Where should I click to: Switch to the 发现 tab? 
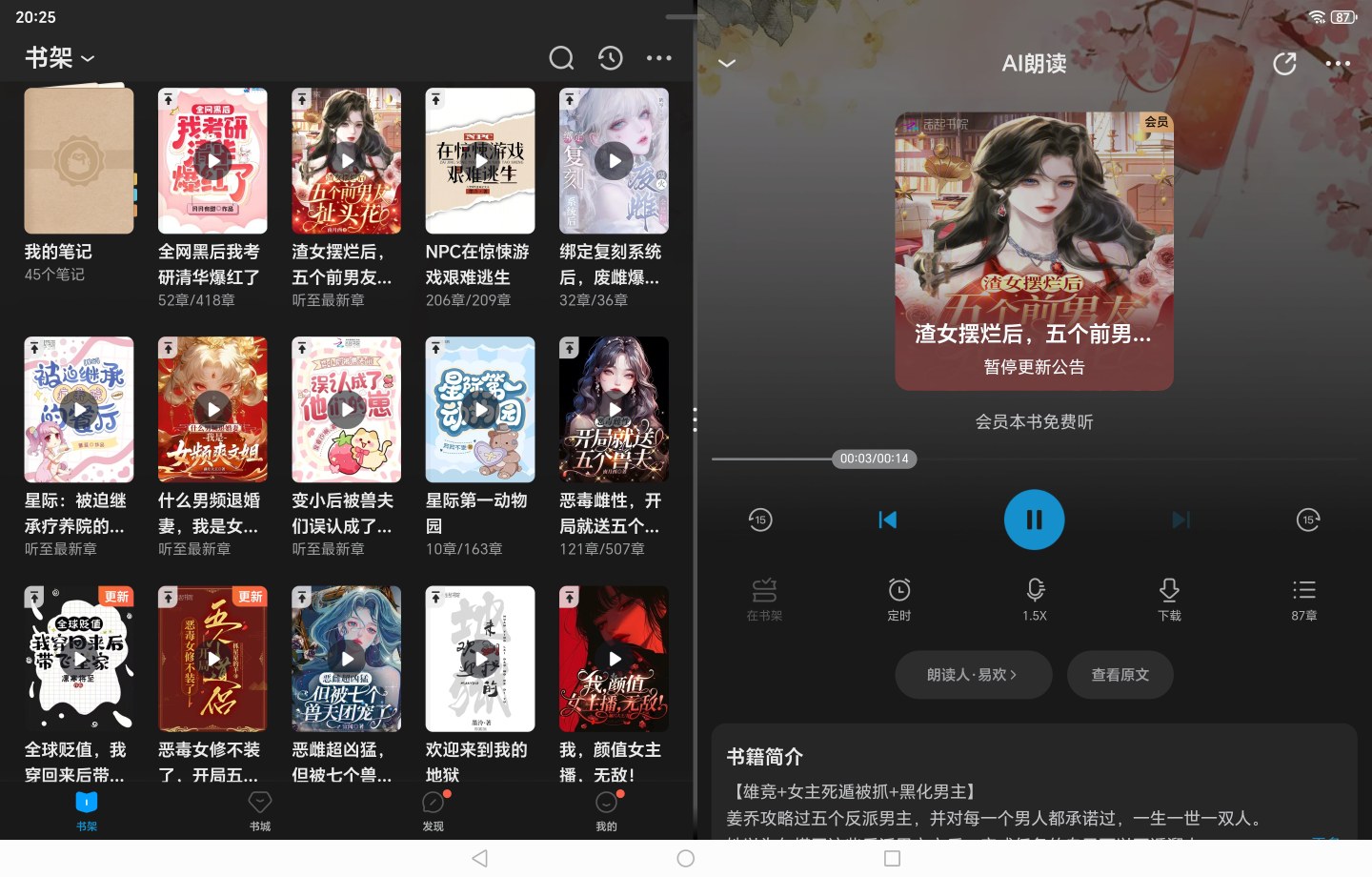(434, 811)
